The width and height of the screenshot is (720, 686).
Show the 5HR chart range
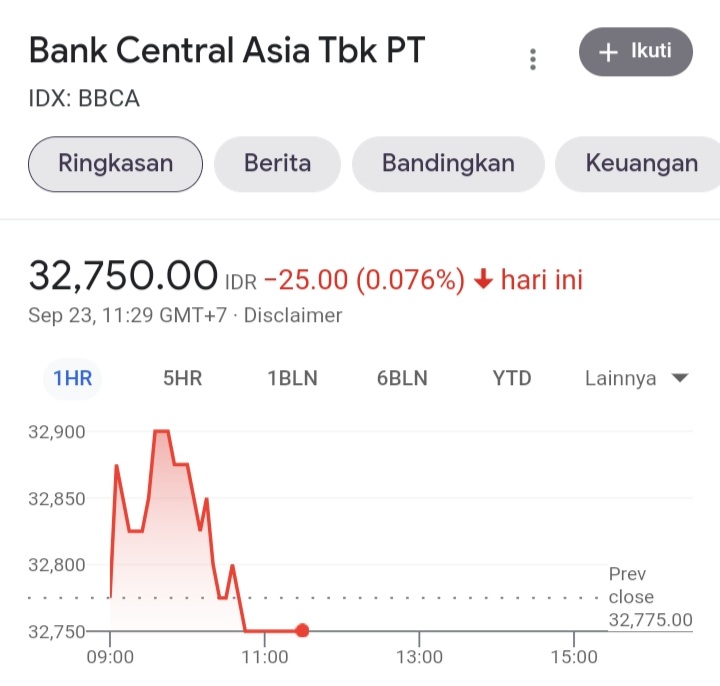(182, 378)
